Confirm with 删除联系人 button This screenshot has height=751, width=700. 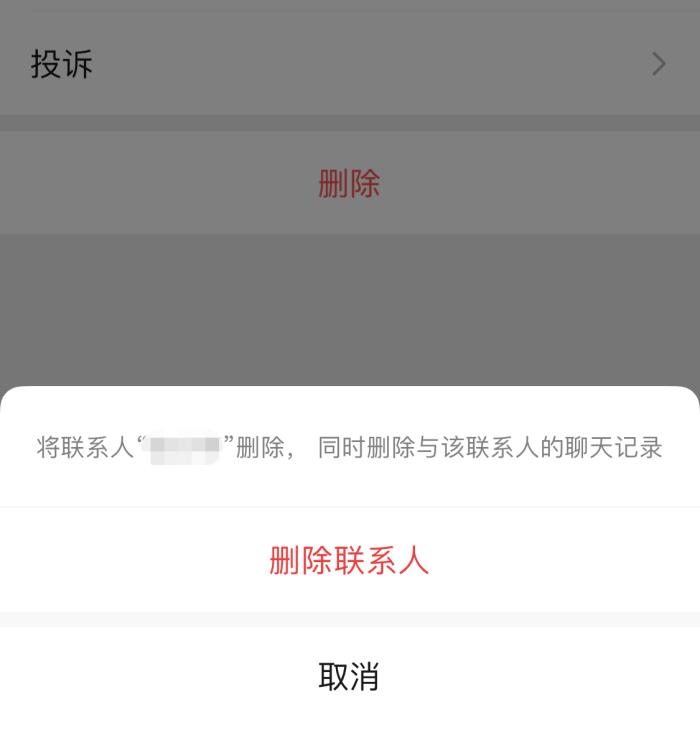pyautogui.click(x=349, y=560)
